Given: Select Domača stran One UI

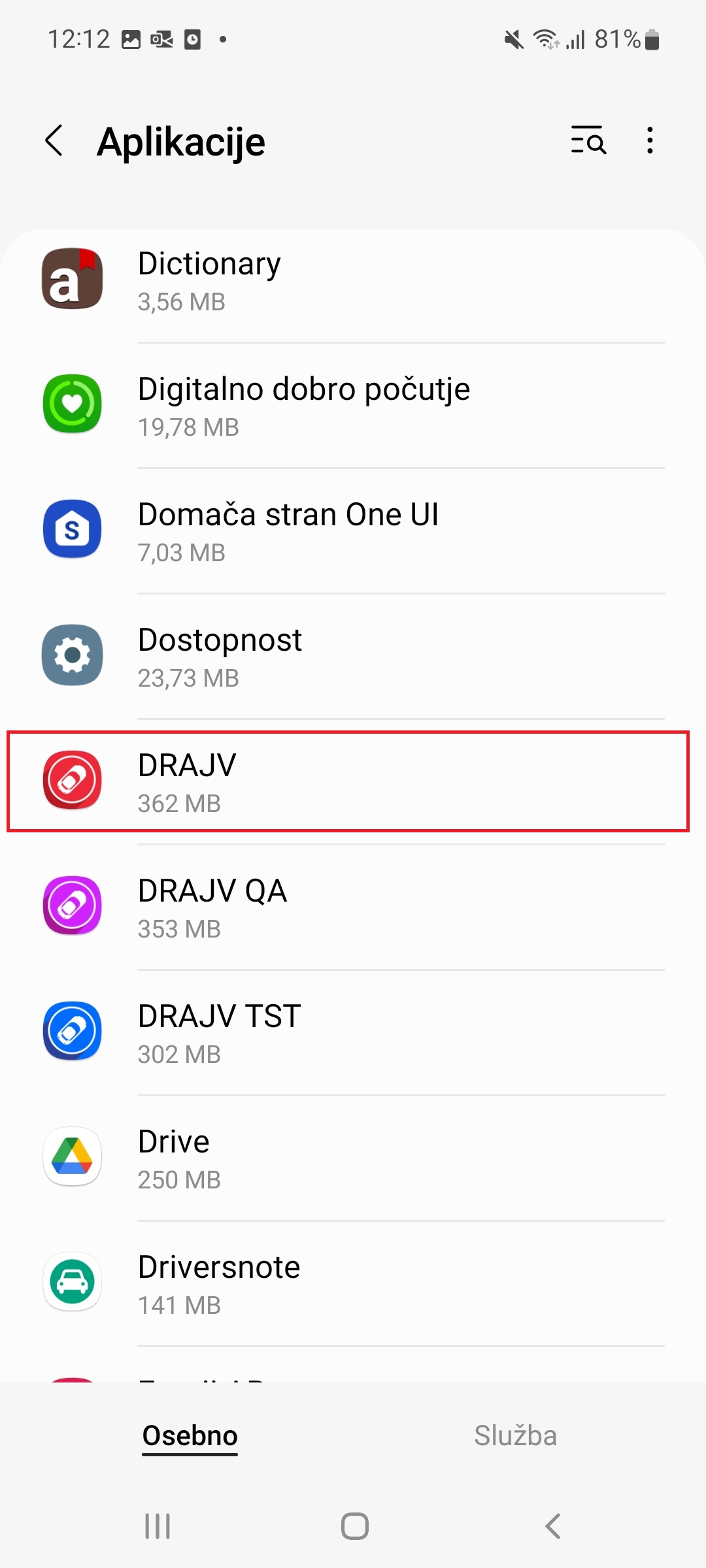Looking at the screenshot, I should [x=353, y=531].
